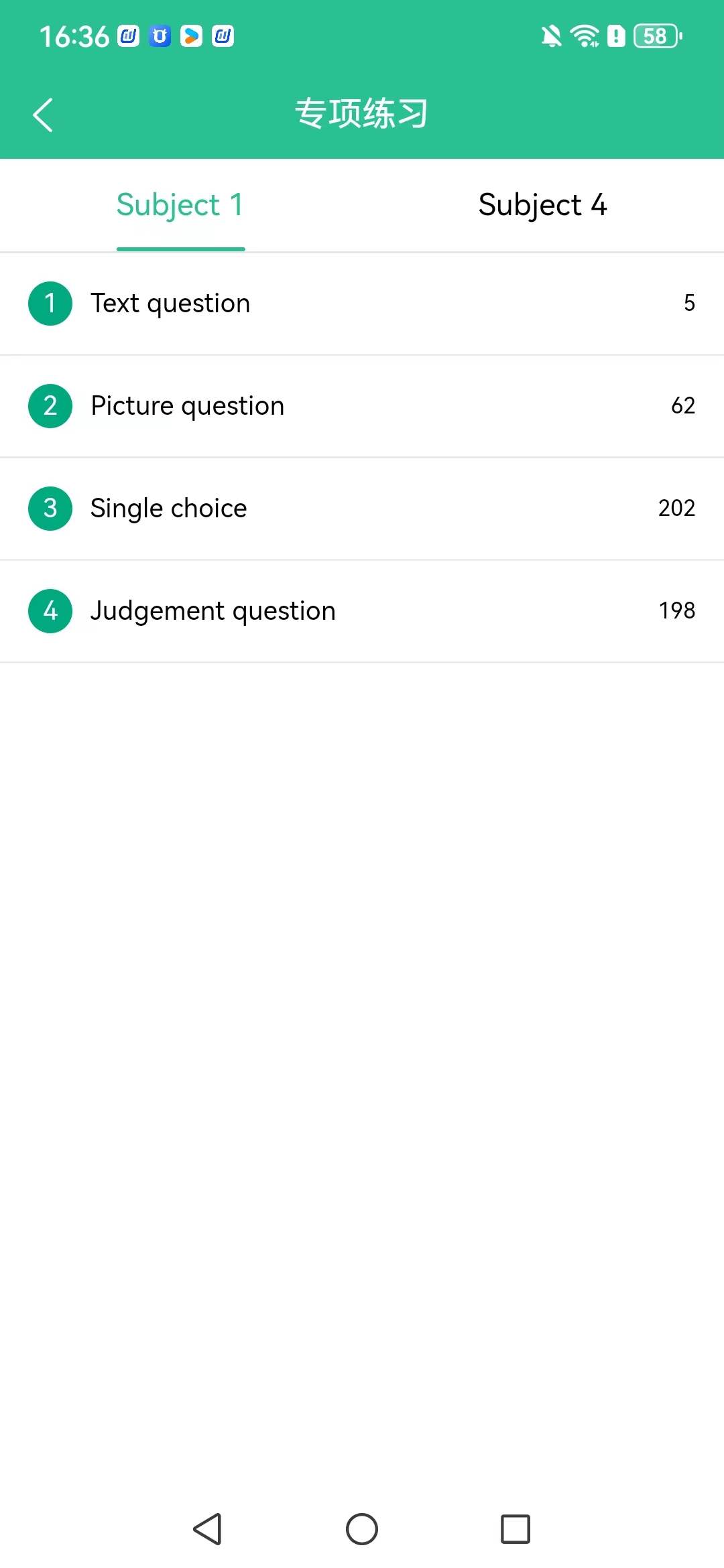Tap the green circle 3 beside Single choice
Viewport: 724px width, 1568px height.
point(50,509)
